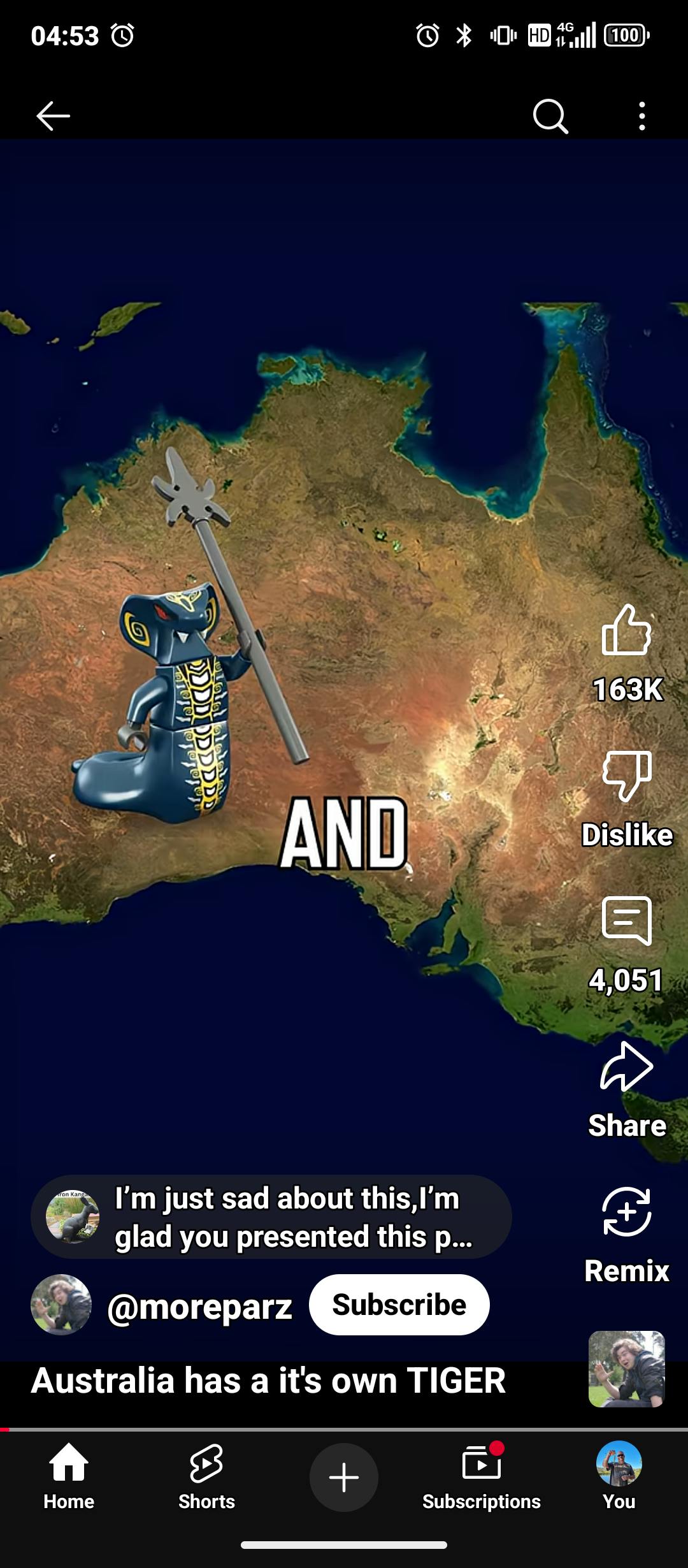Open the comments with 4,051 replies
The height and width of the screenshot is (1568, 688).
tap(627, 922)
